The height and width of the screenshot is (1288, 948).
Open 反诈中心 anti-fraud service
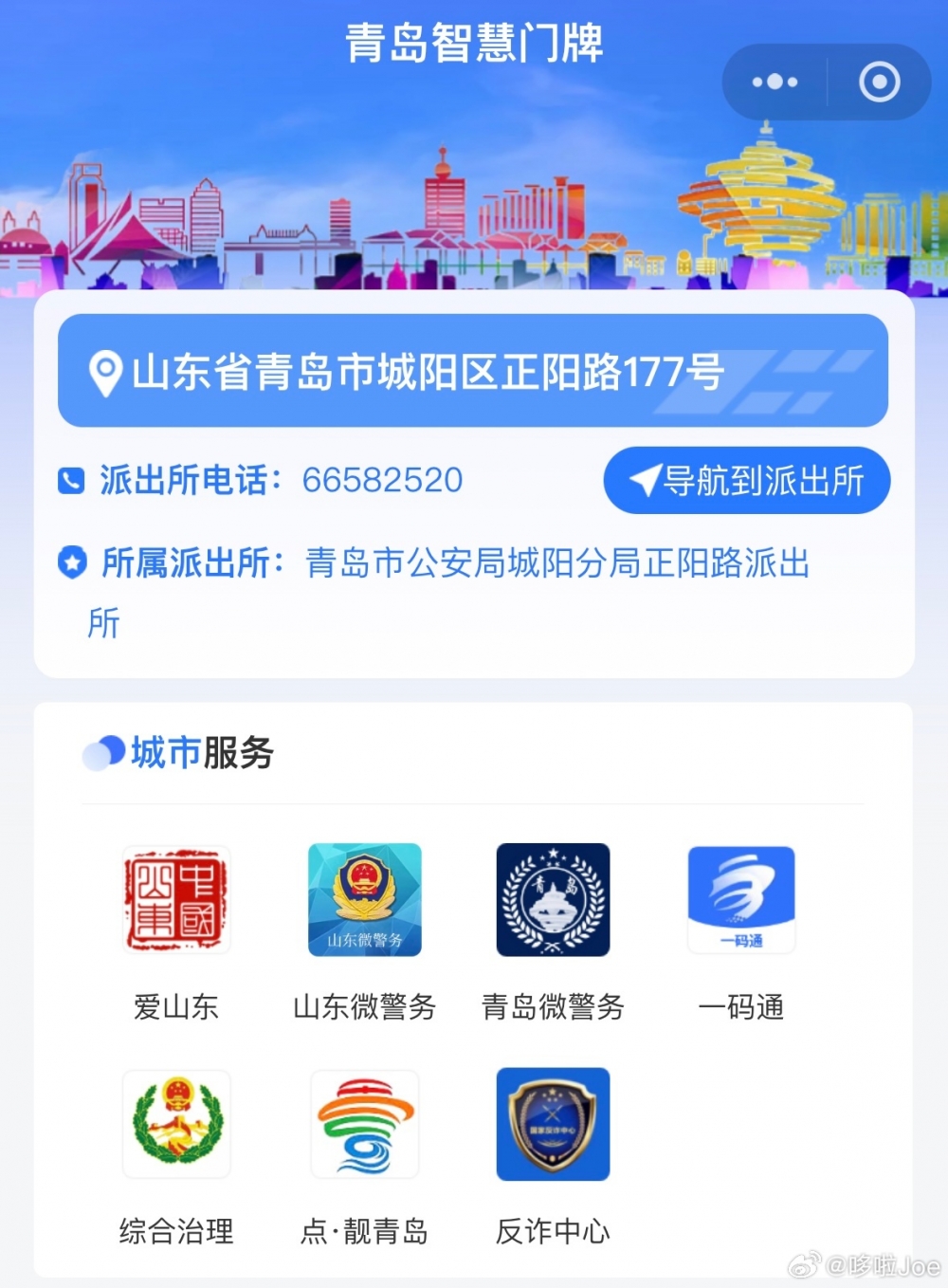554,1125
